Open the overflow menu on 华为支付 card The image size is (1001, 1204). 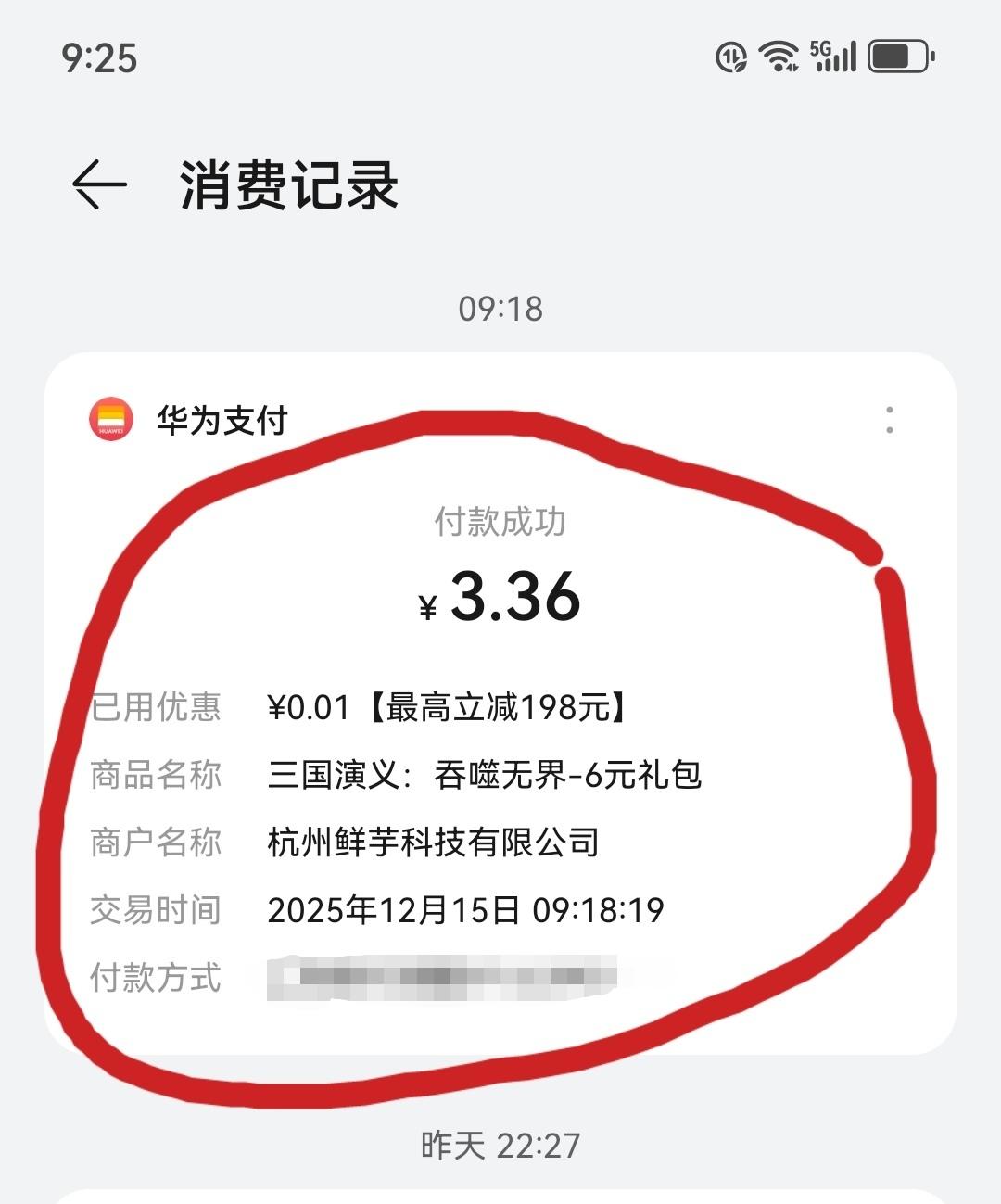(890, 420)
